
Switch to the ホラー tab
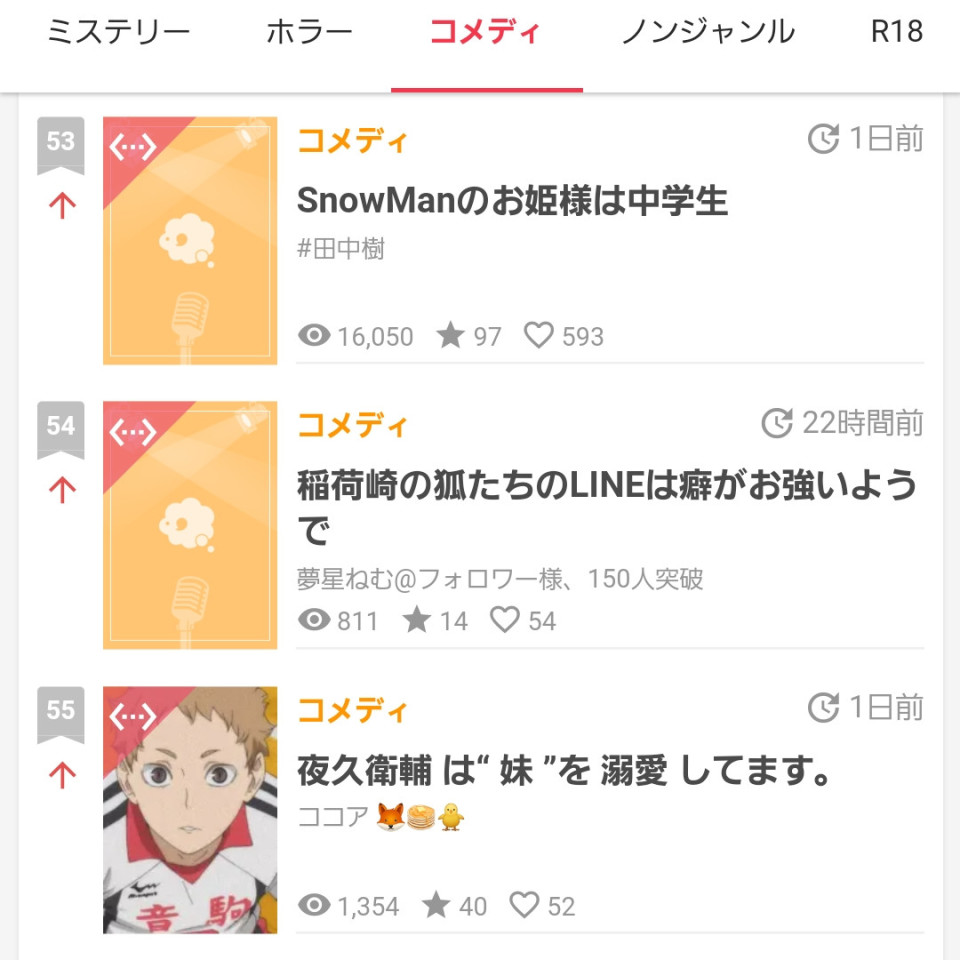309,33
